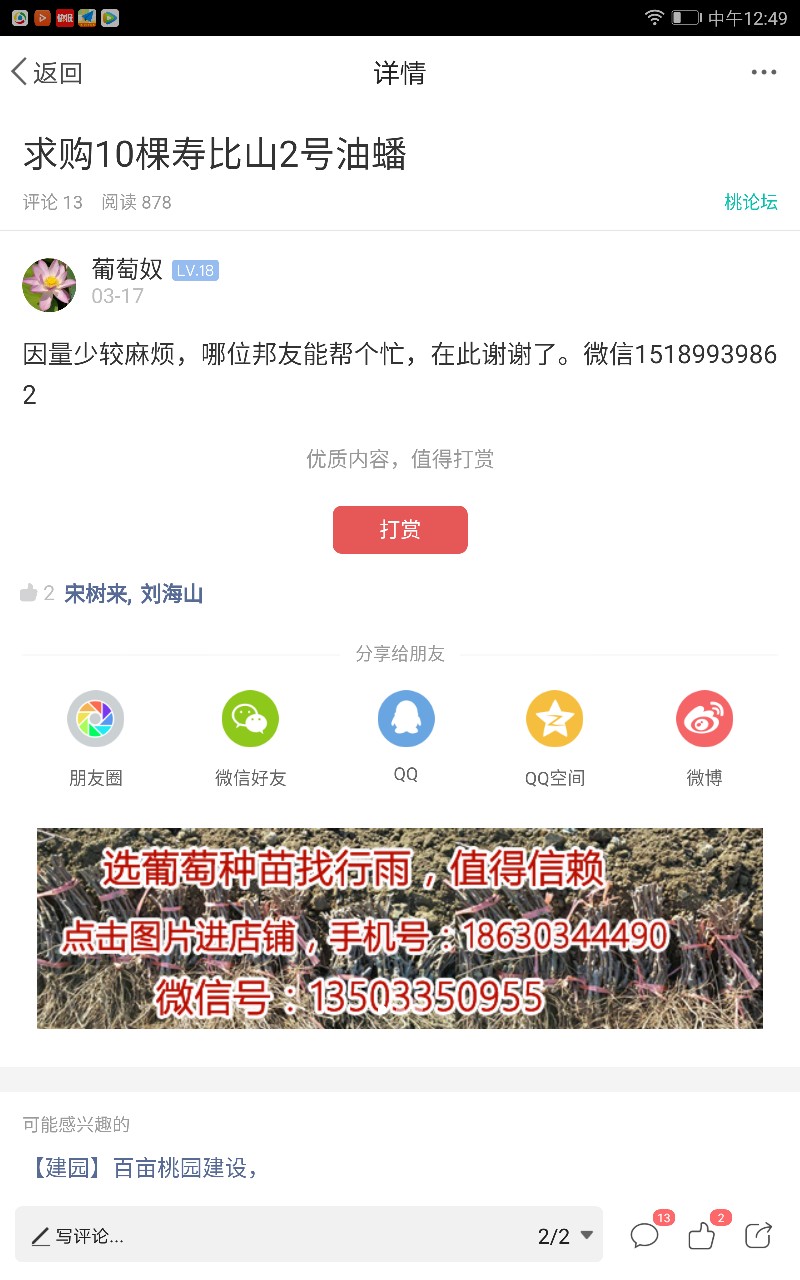Share post to QQ空间
The image size is (800, 1280).
click(x=554, y=720)
